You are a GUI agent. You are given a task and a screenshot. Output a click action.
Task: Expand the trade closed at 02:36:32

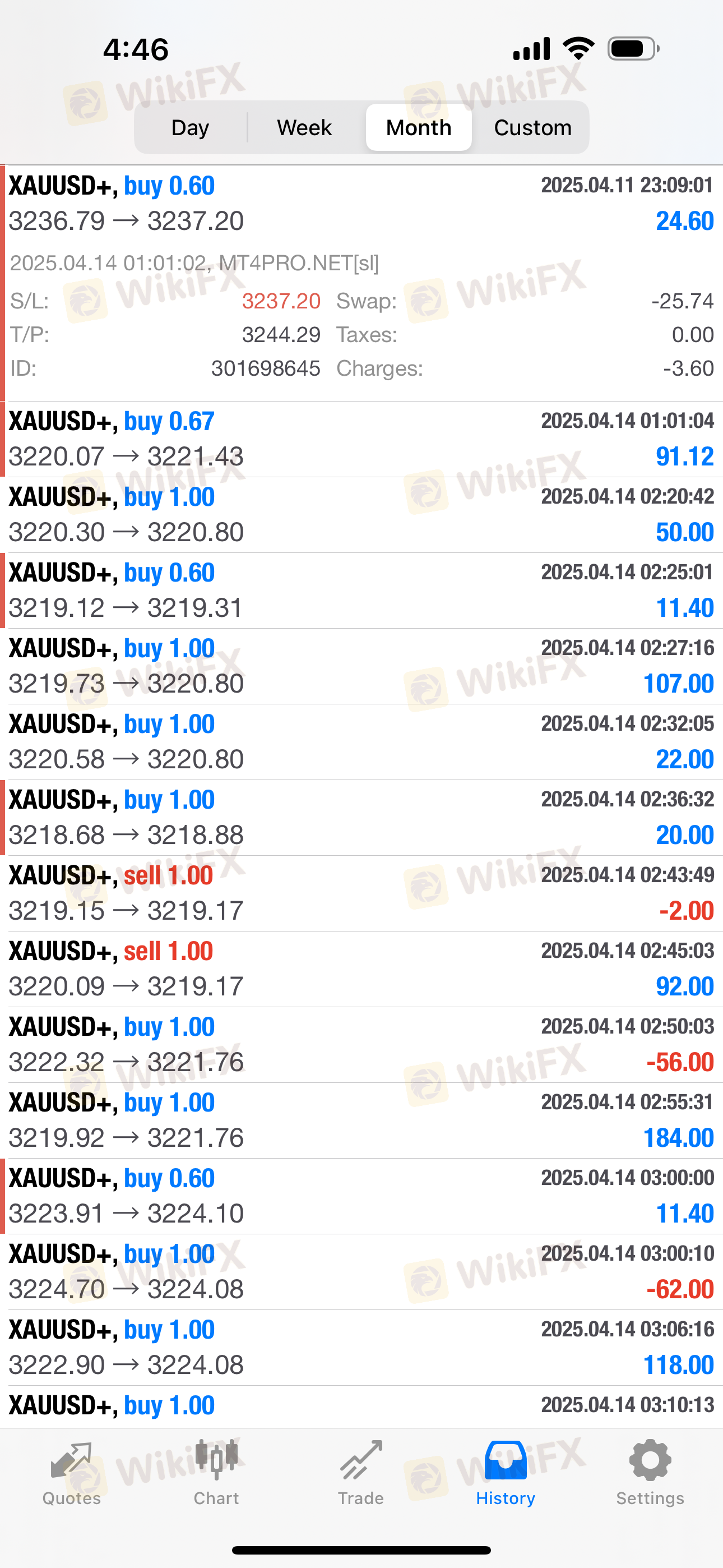click(x=361, y=818)
